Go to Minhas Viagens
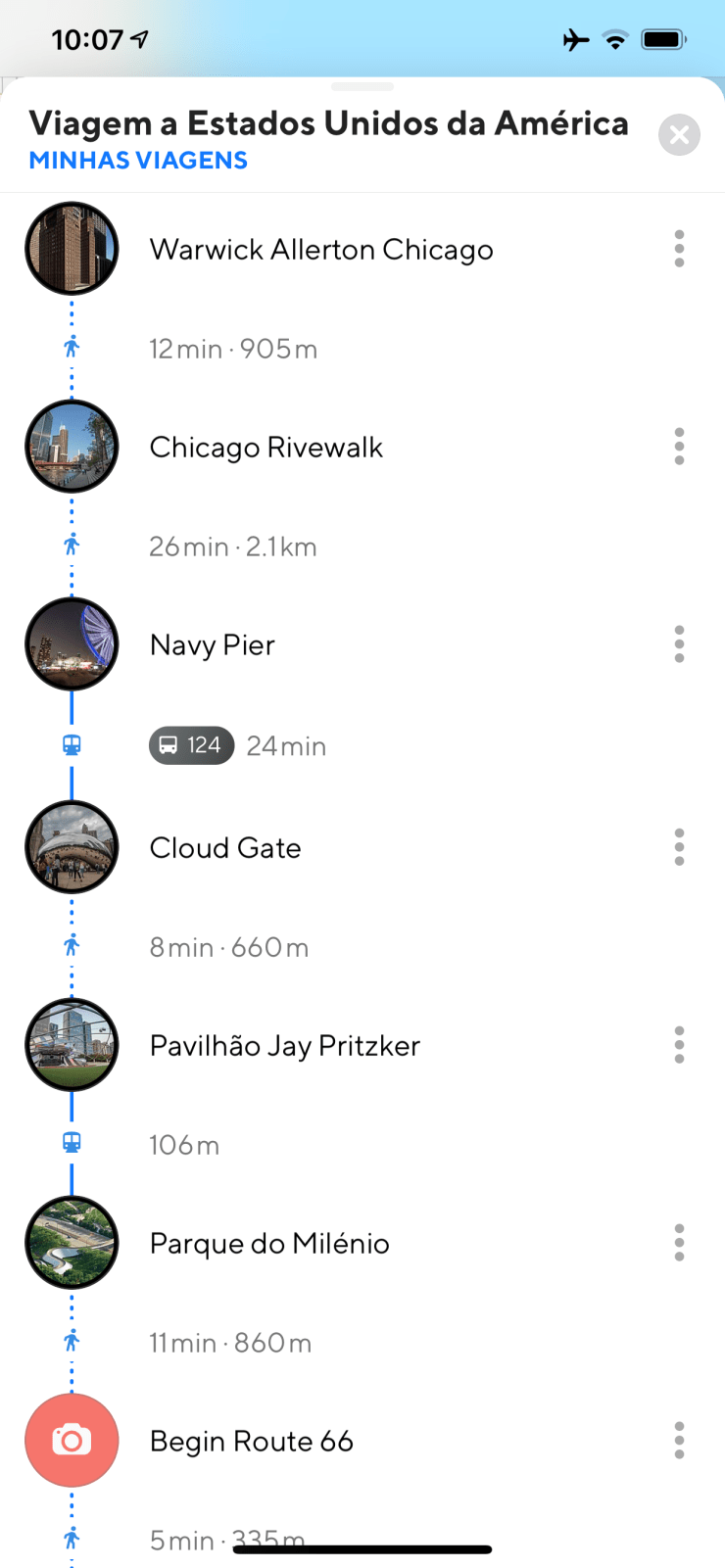The width and height of the screenshot is (725, 1568). click(x=138, y=161)
